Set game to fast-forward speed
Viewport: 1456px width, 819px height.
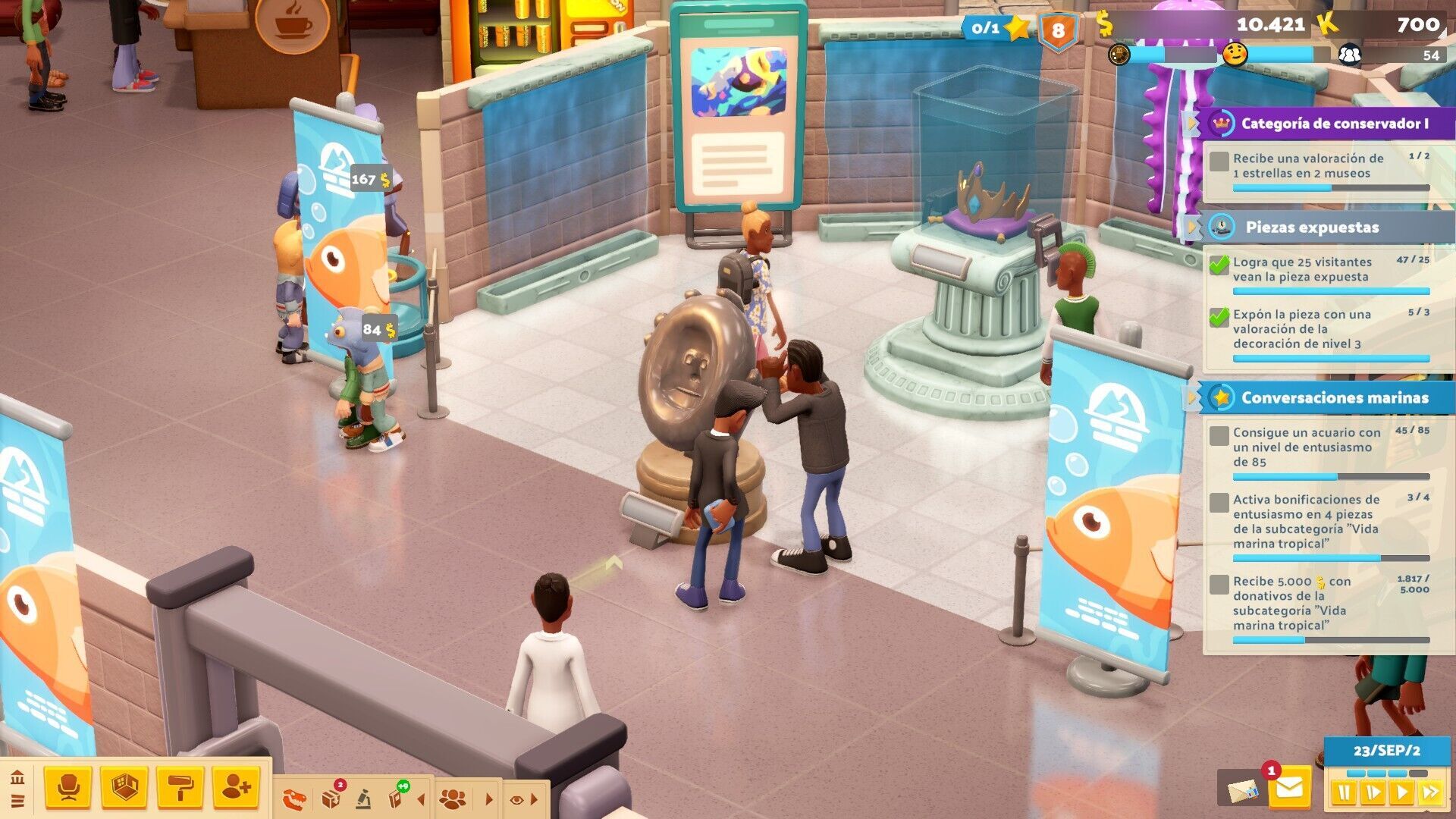coord(1430,793)
